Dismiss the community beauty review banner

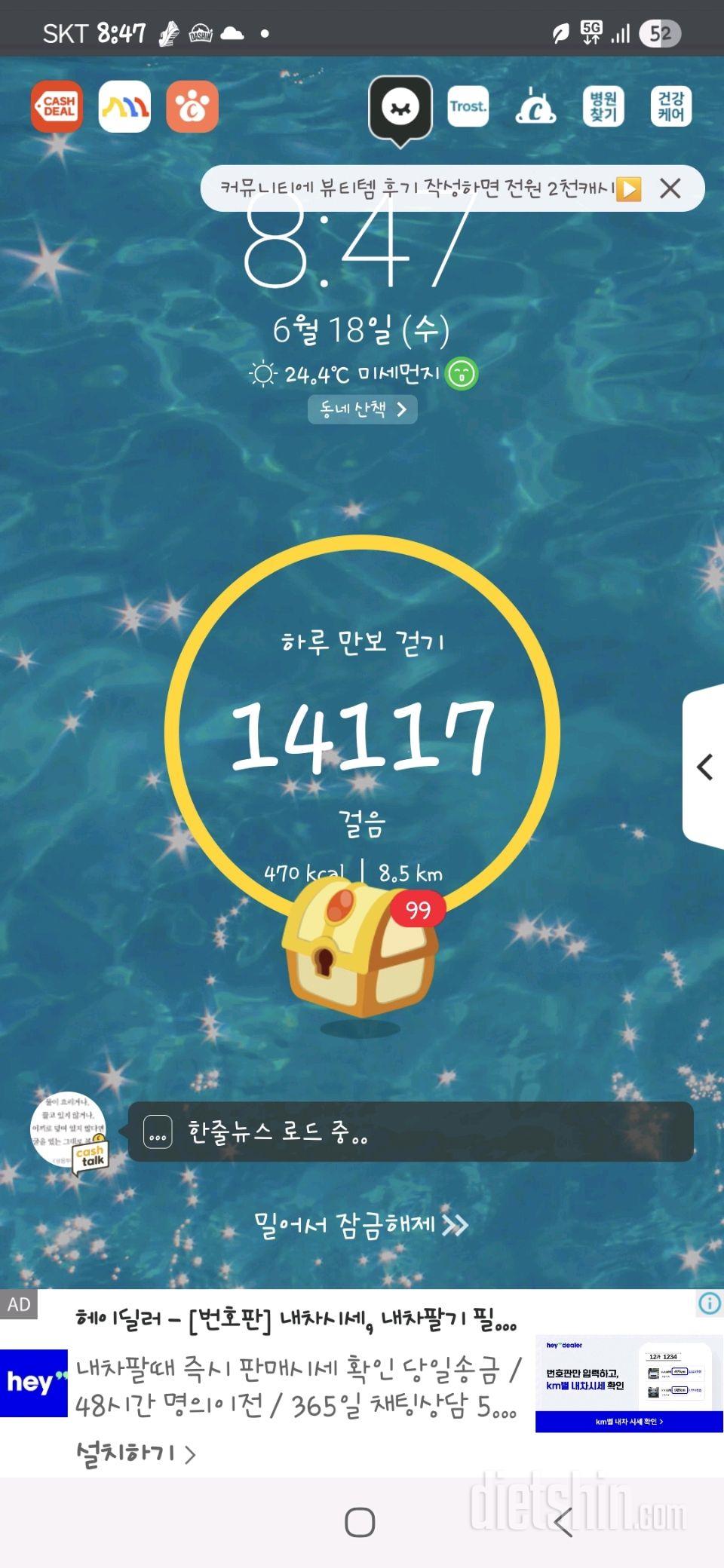click(670, 188)
